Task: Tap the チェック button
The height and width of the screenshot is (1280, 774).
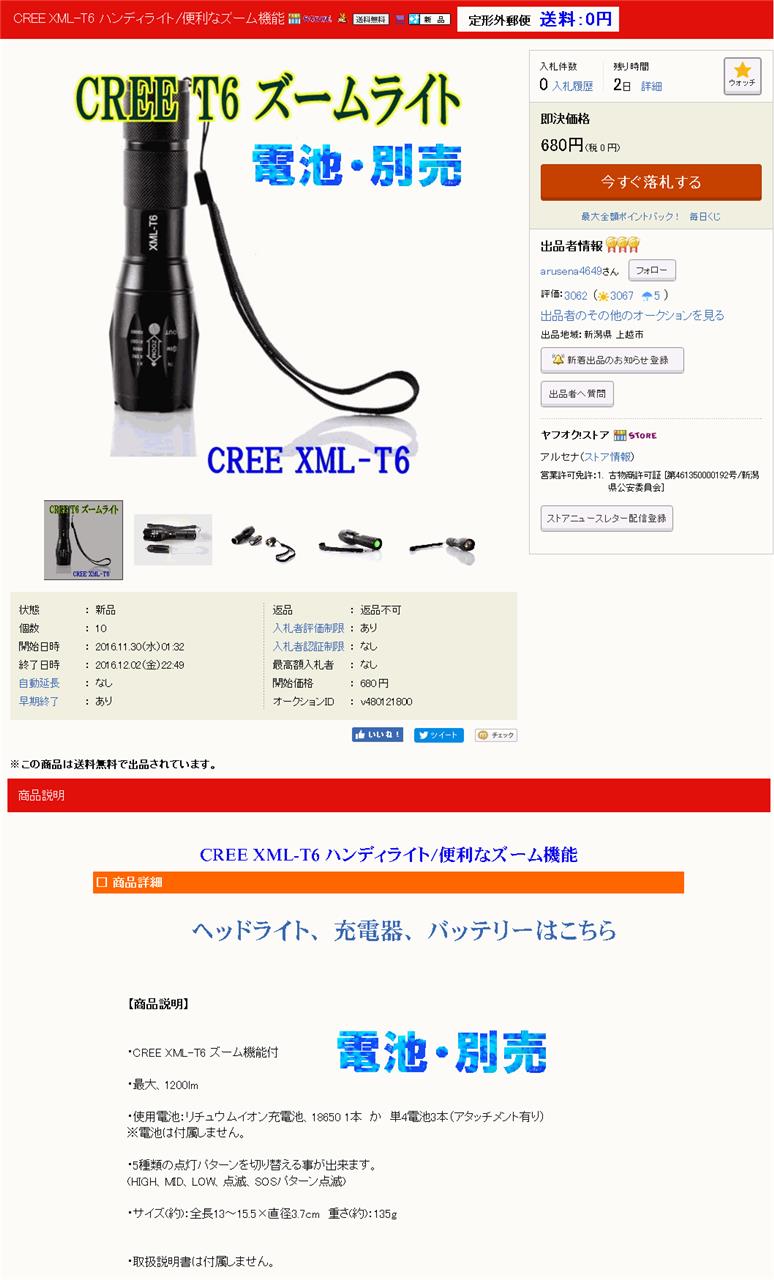Action: click(x=496, y=735)
